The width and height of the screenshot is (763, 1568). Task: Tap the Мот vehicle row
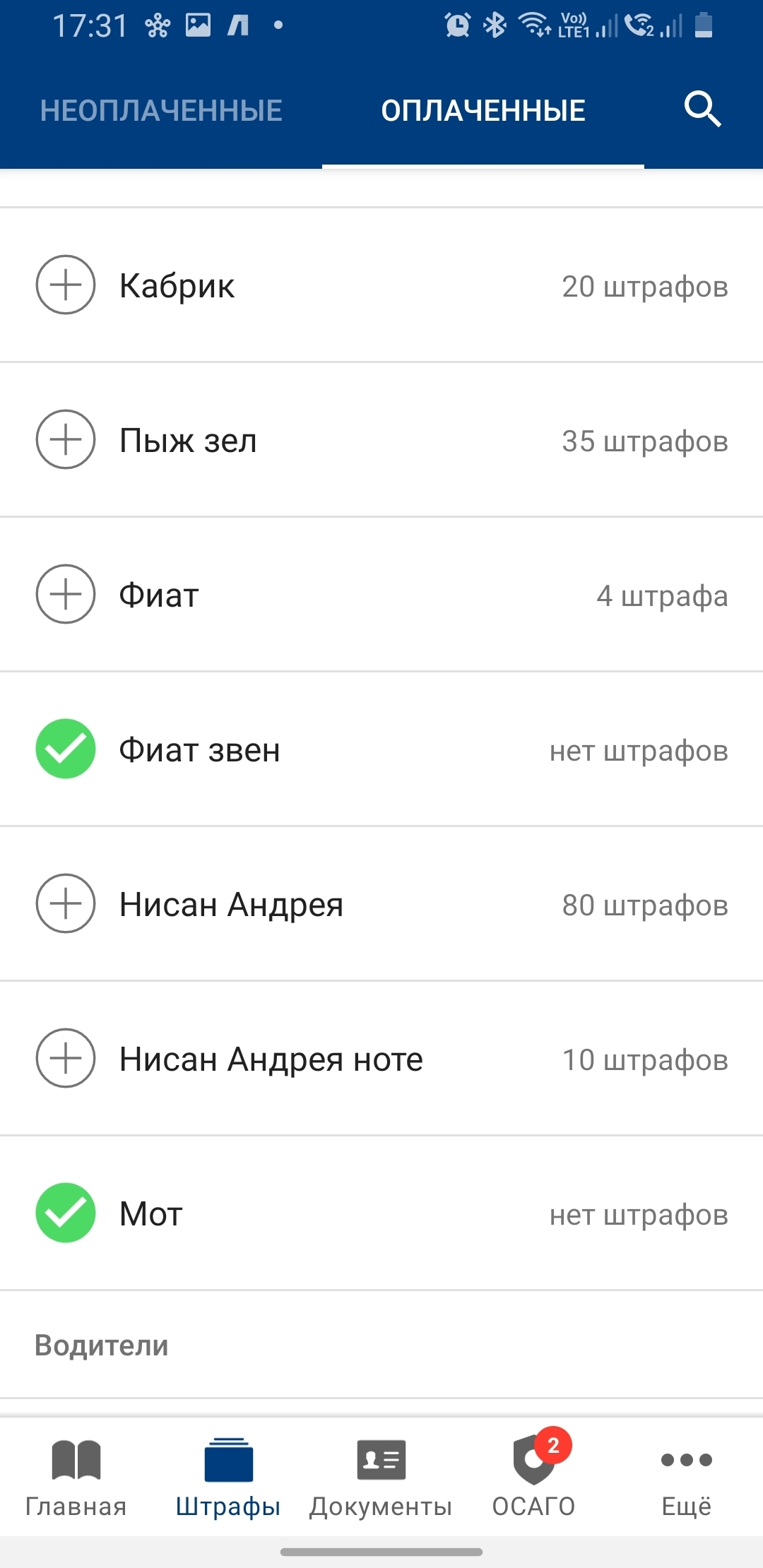click(381, 1213)
